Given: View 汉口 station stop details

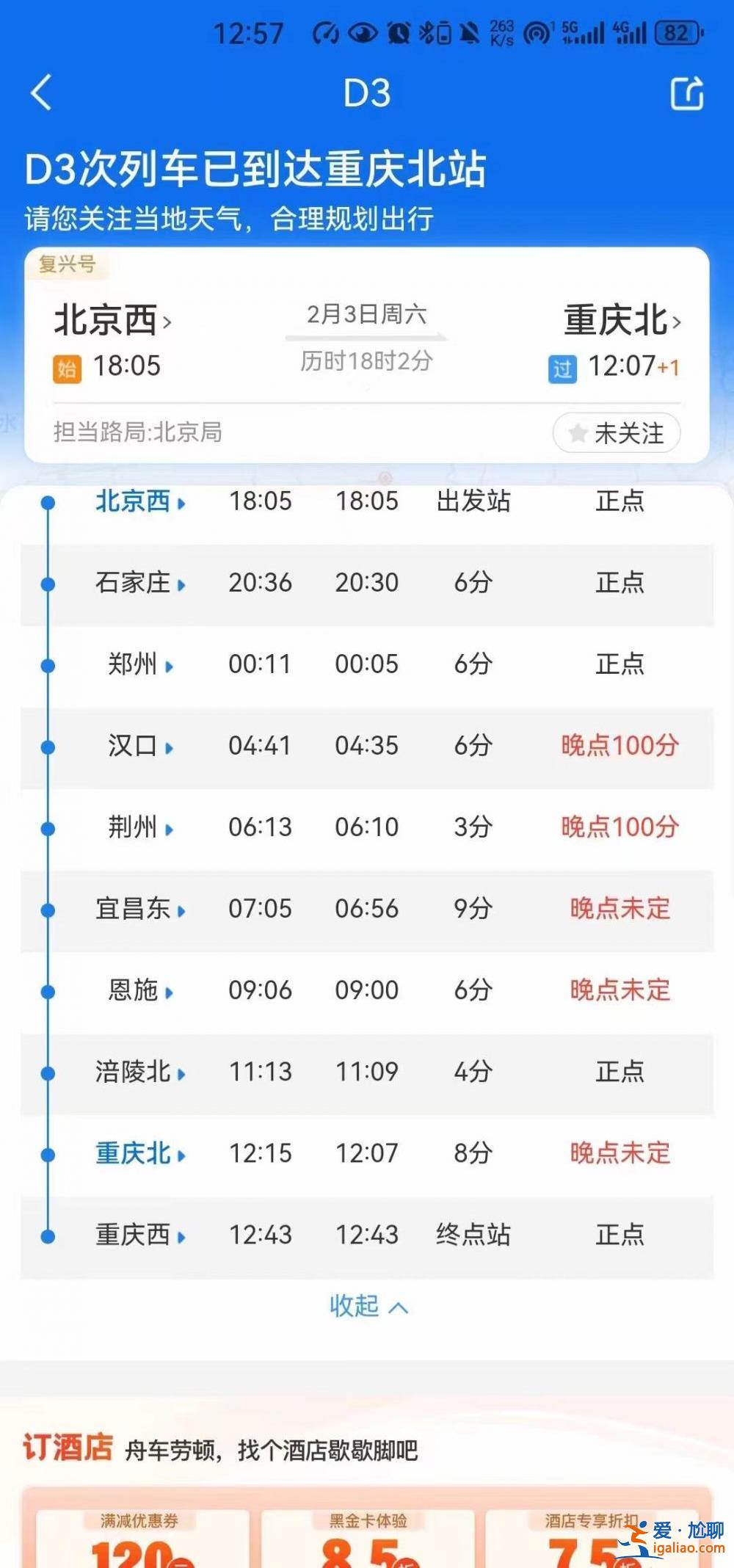Looking at the screenshot, I should [x=139, y=747].
